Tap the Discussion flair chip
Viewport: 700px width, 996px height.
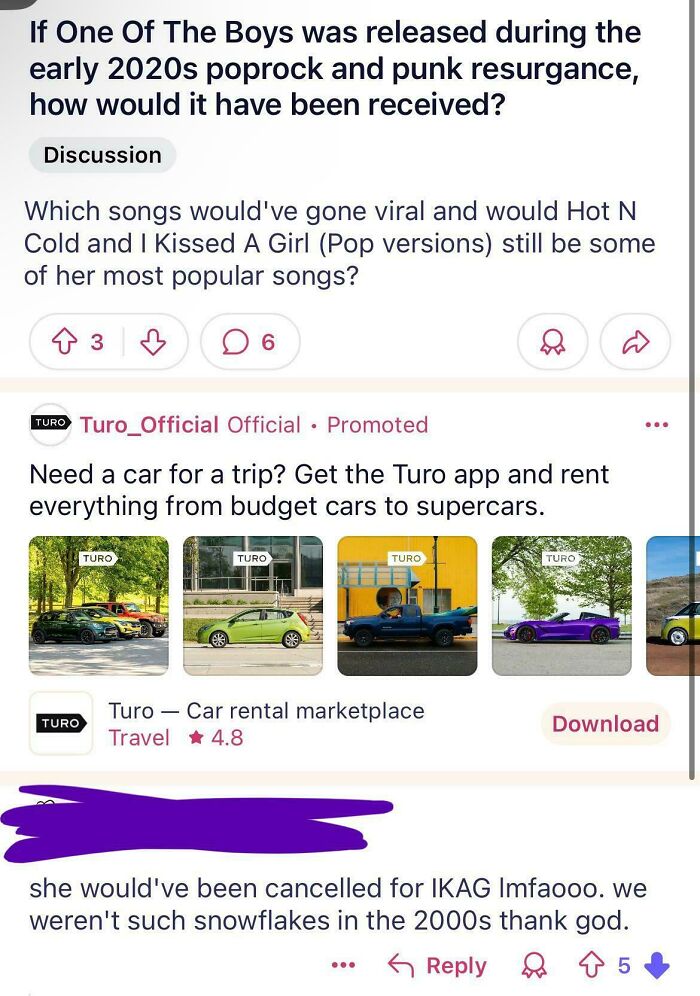click(103, 155)
